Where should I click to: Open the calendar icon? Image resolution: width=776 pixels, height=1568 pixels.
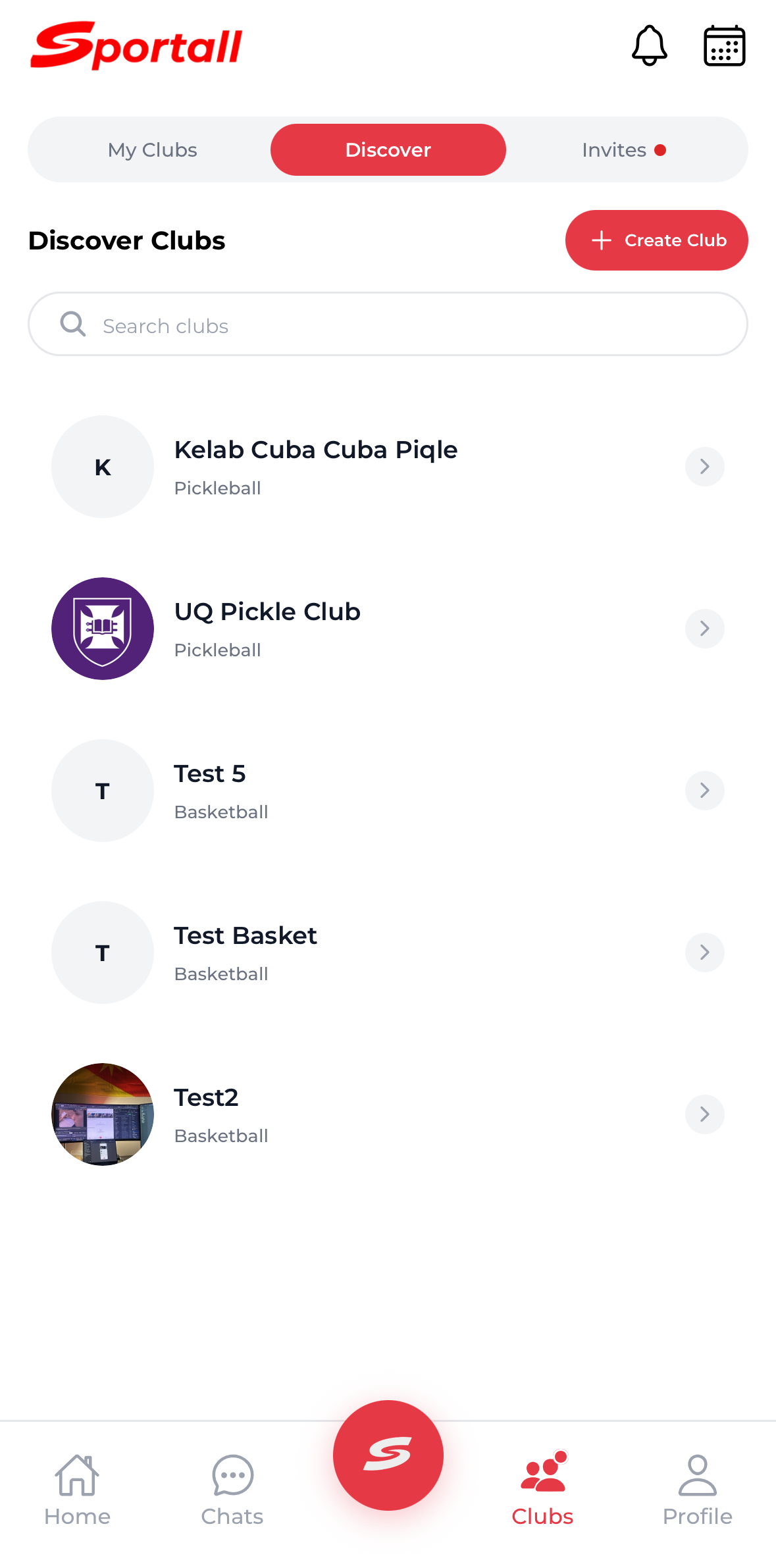click(723, 45)
